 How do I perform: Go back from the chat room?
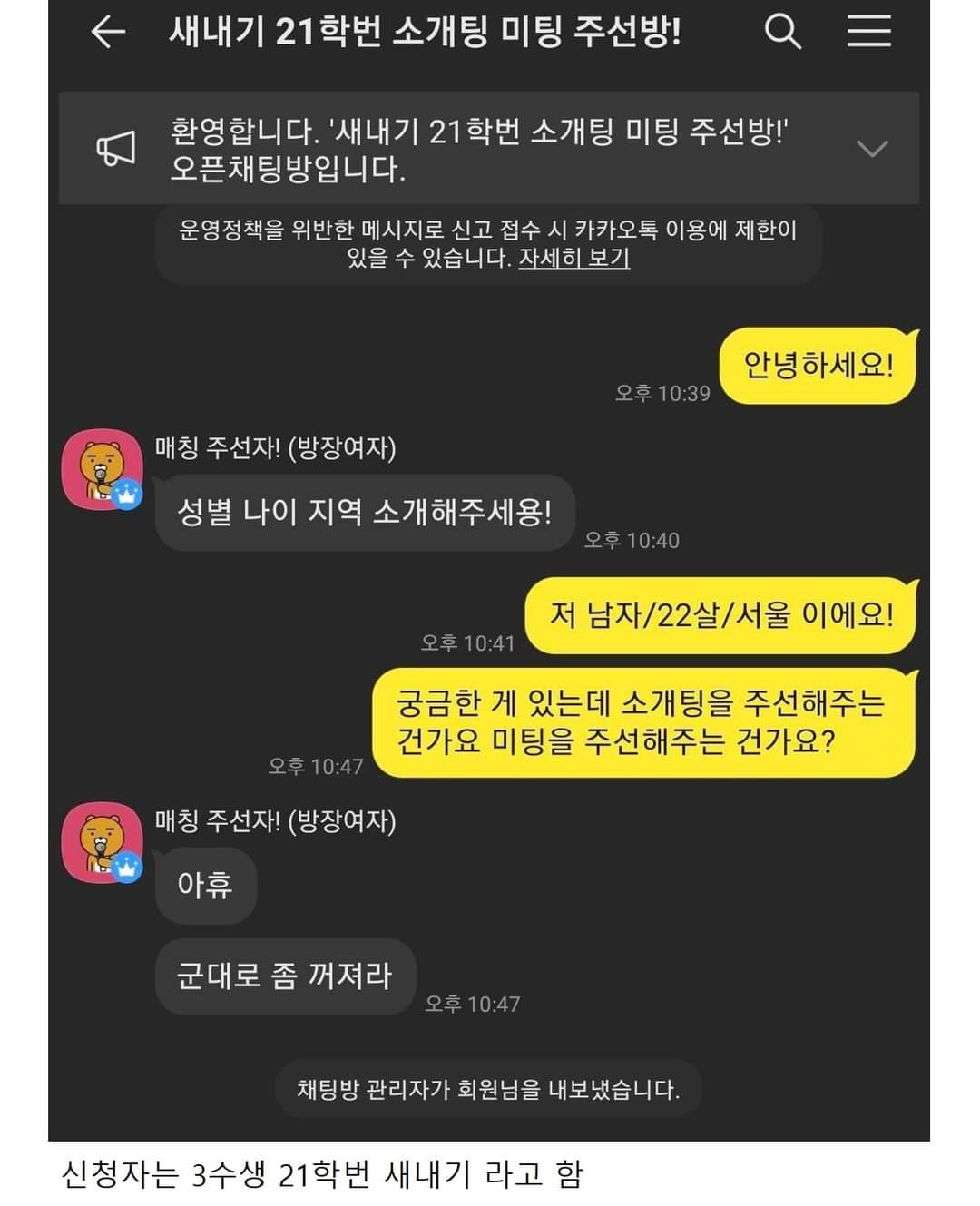click(x=108, y=33)
